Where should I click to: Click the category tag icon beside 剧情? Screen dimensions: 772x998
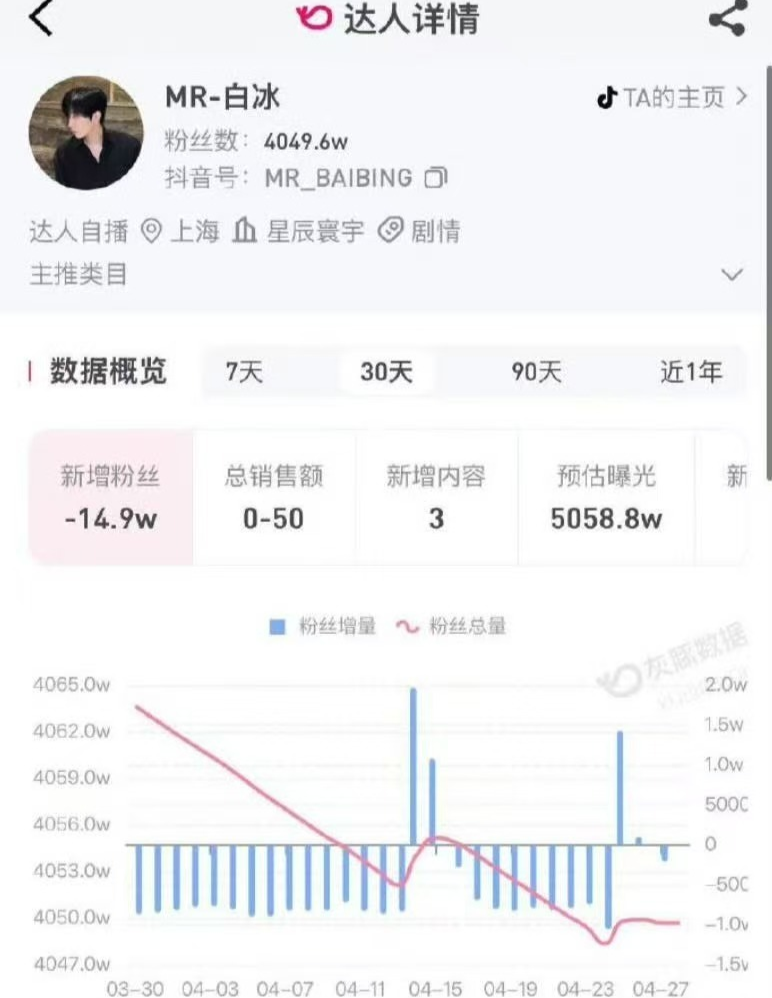tap(391, 230)
